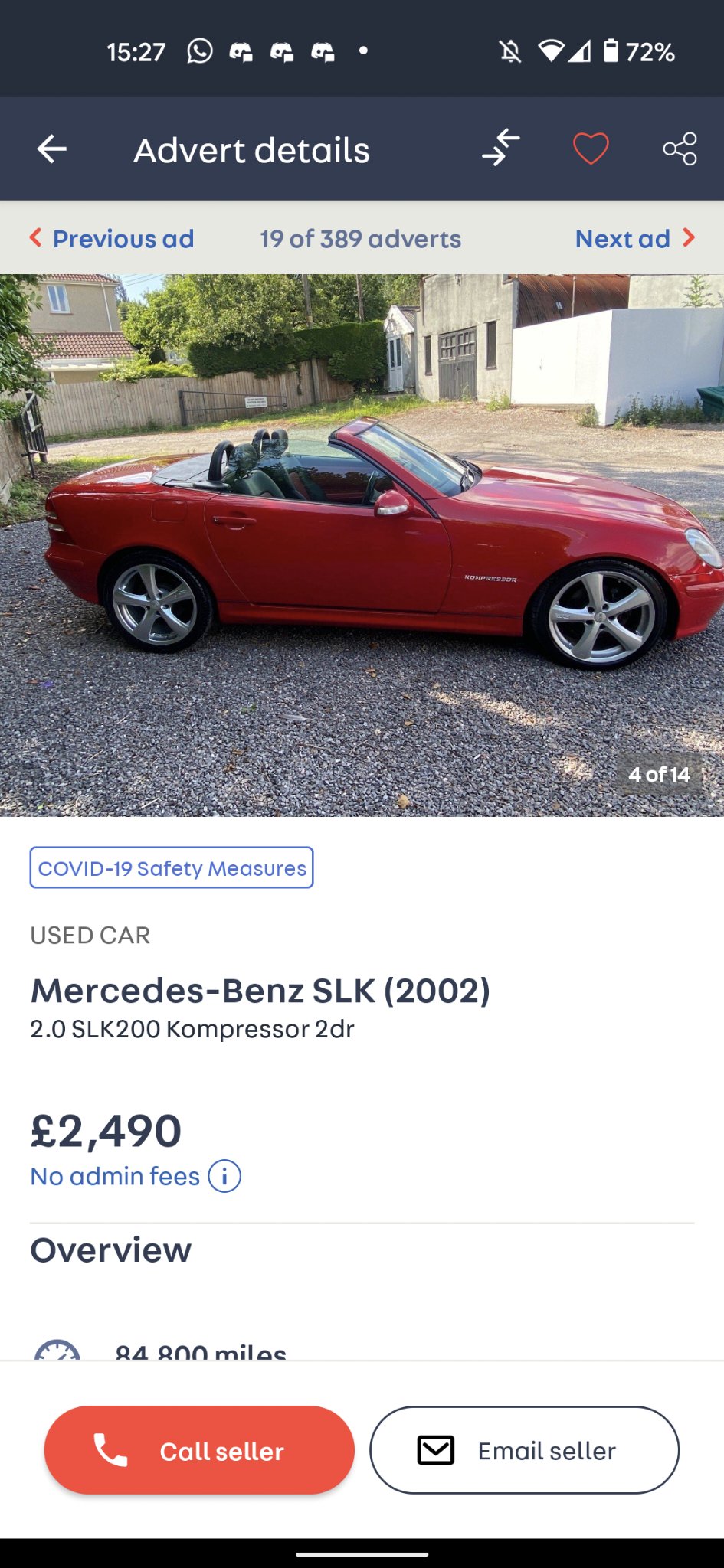View COVID-19 Safety Measures
The height and width of the screenshot is (1568, 724).
tap(172, 868)
